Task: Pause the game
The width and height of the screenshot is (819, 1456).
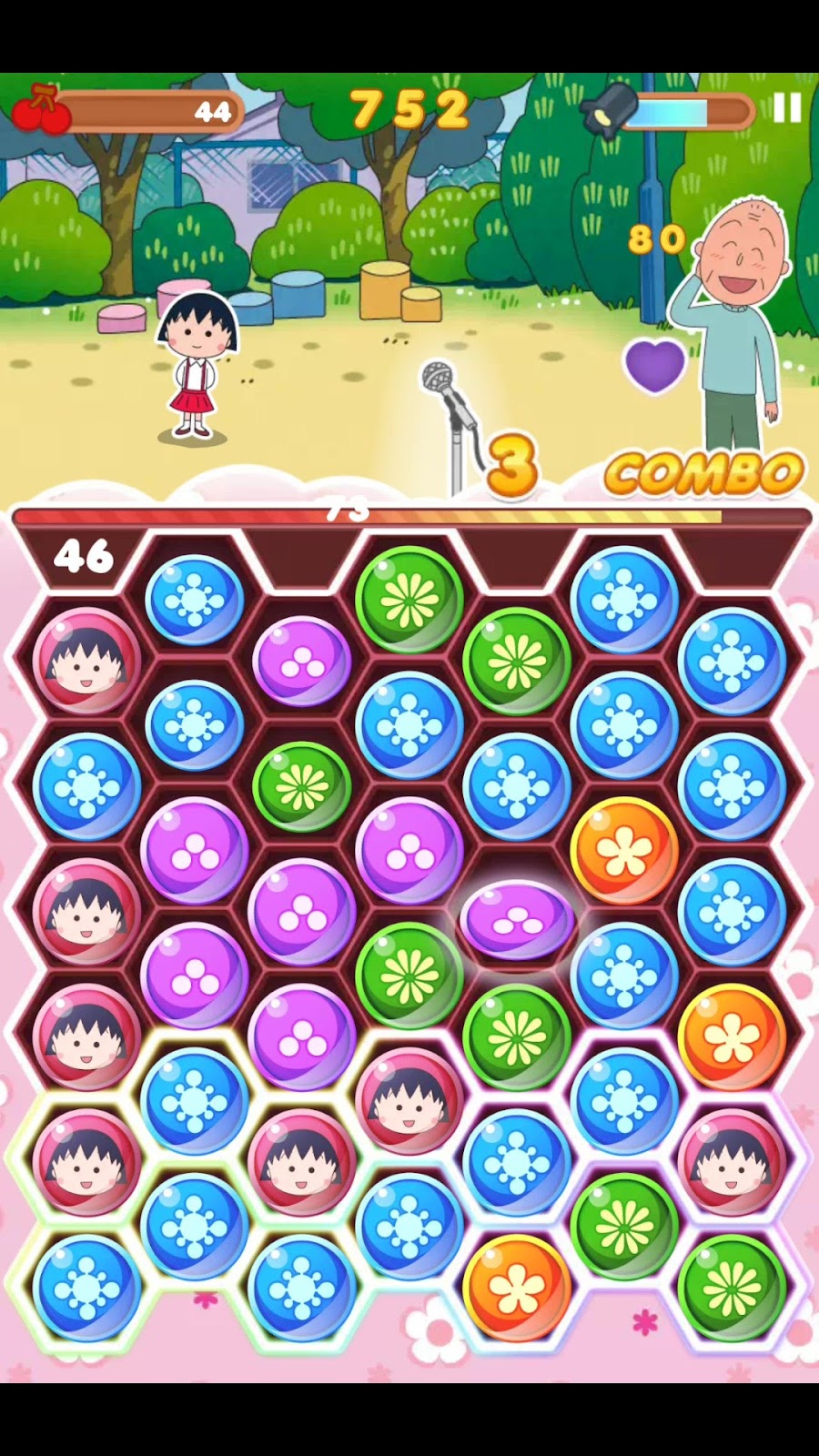Action: pos(786,107)
